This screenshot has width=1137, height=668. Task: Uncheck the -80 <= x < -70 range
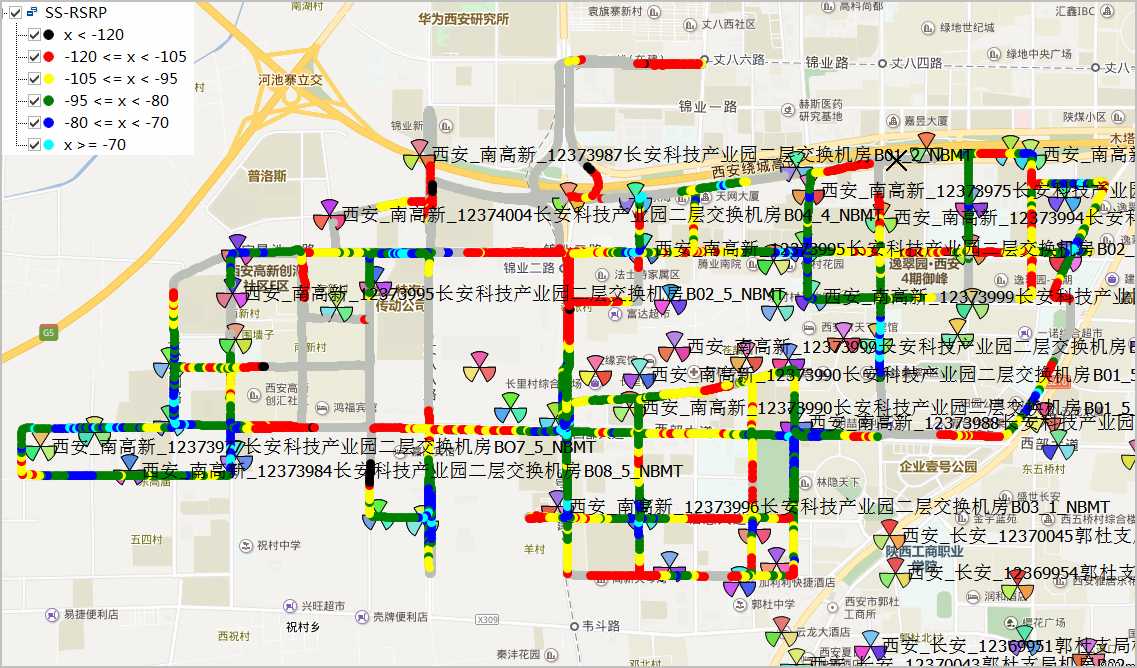[34, 123]
